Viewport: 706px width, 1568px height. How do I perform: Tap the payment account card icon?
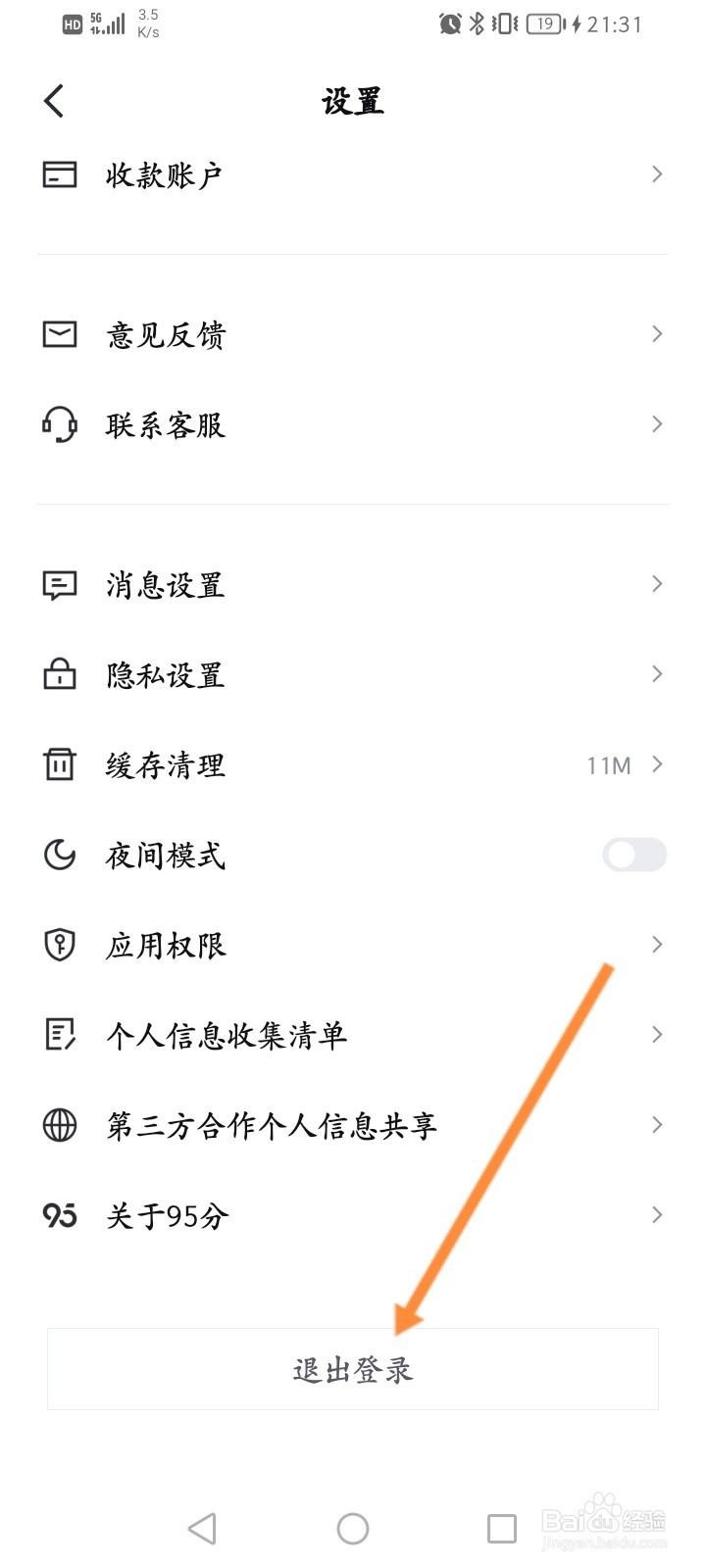coord(59,173)
